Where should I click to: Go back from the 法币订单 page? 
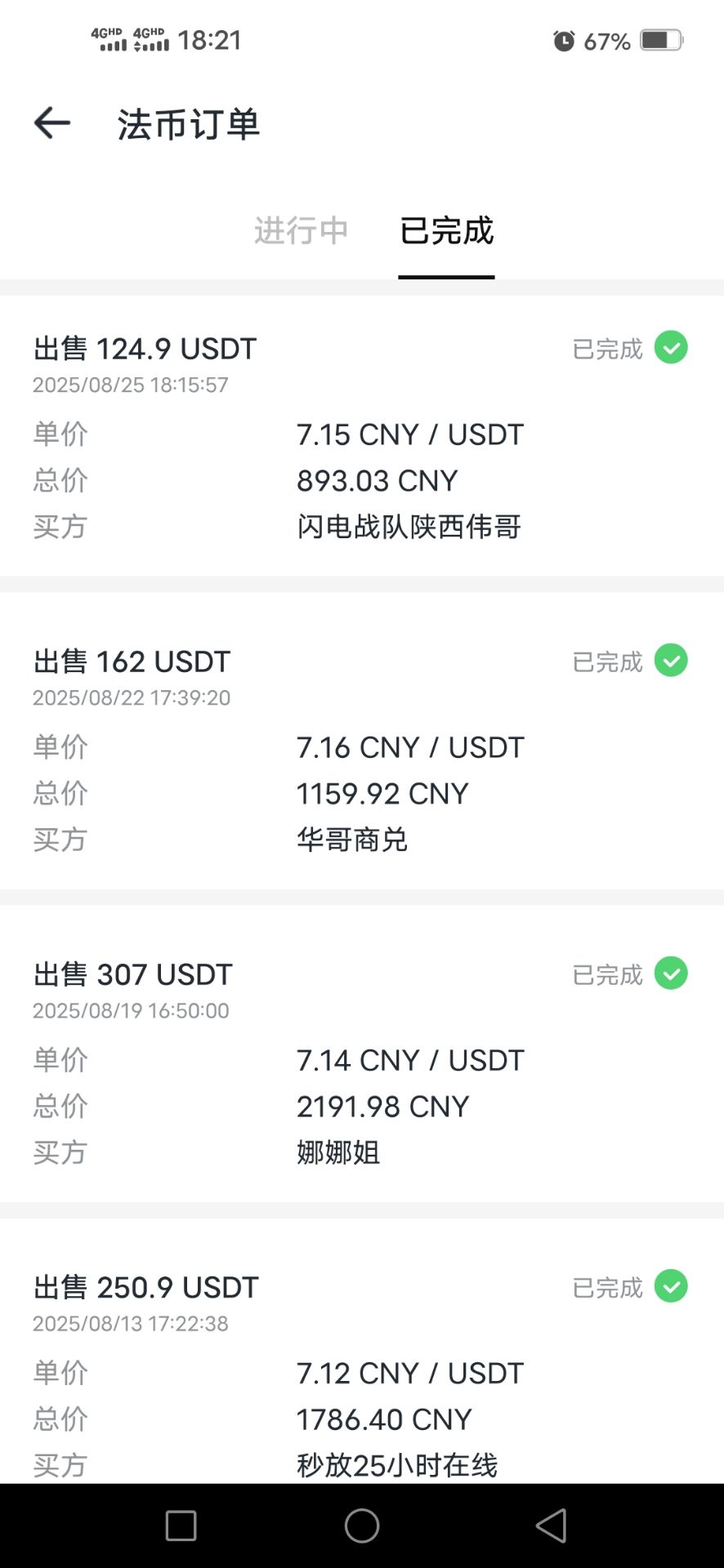coord(52,123)
